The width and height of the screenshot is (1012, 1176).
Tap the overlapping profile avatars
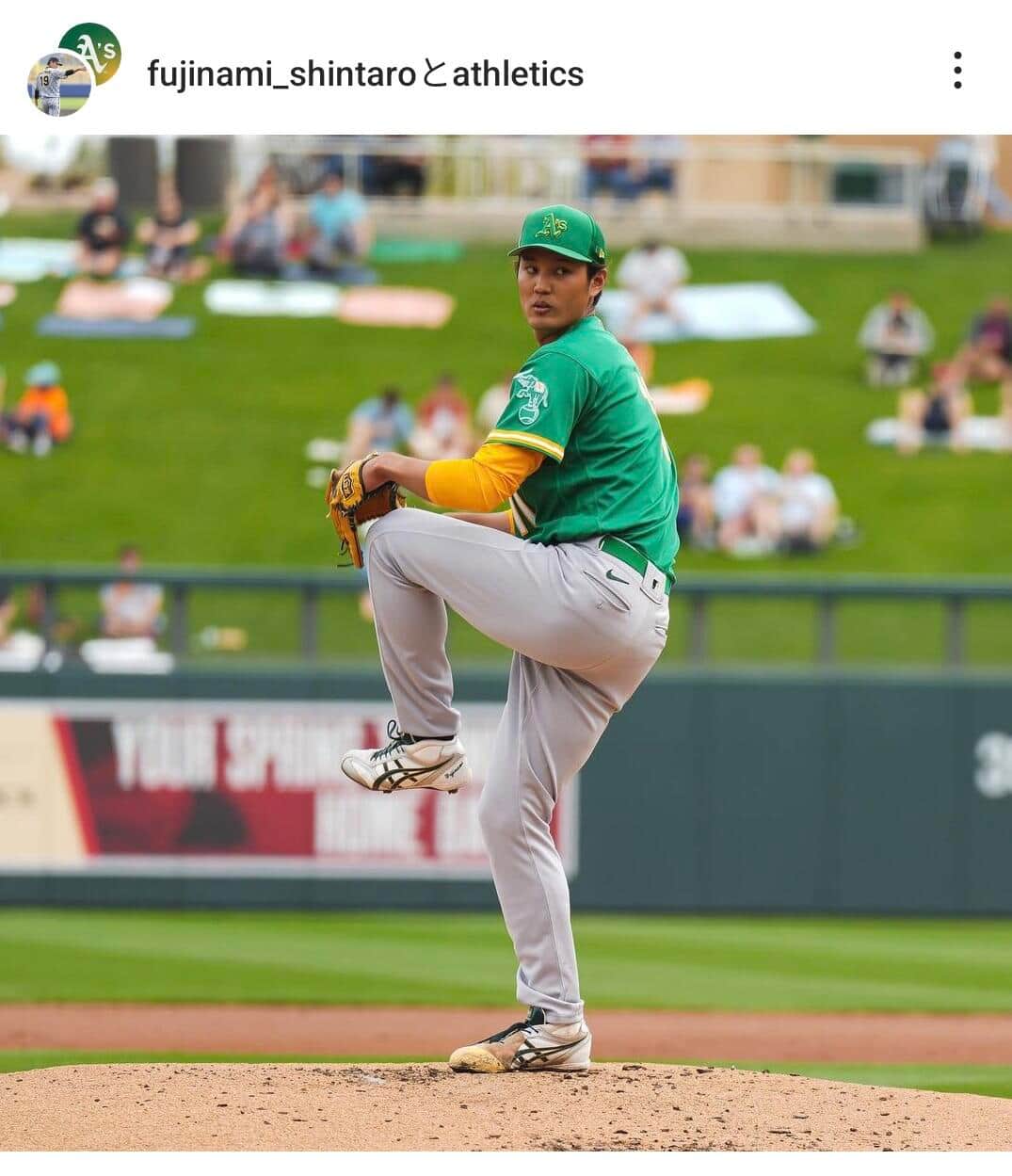pos(73,70)
